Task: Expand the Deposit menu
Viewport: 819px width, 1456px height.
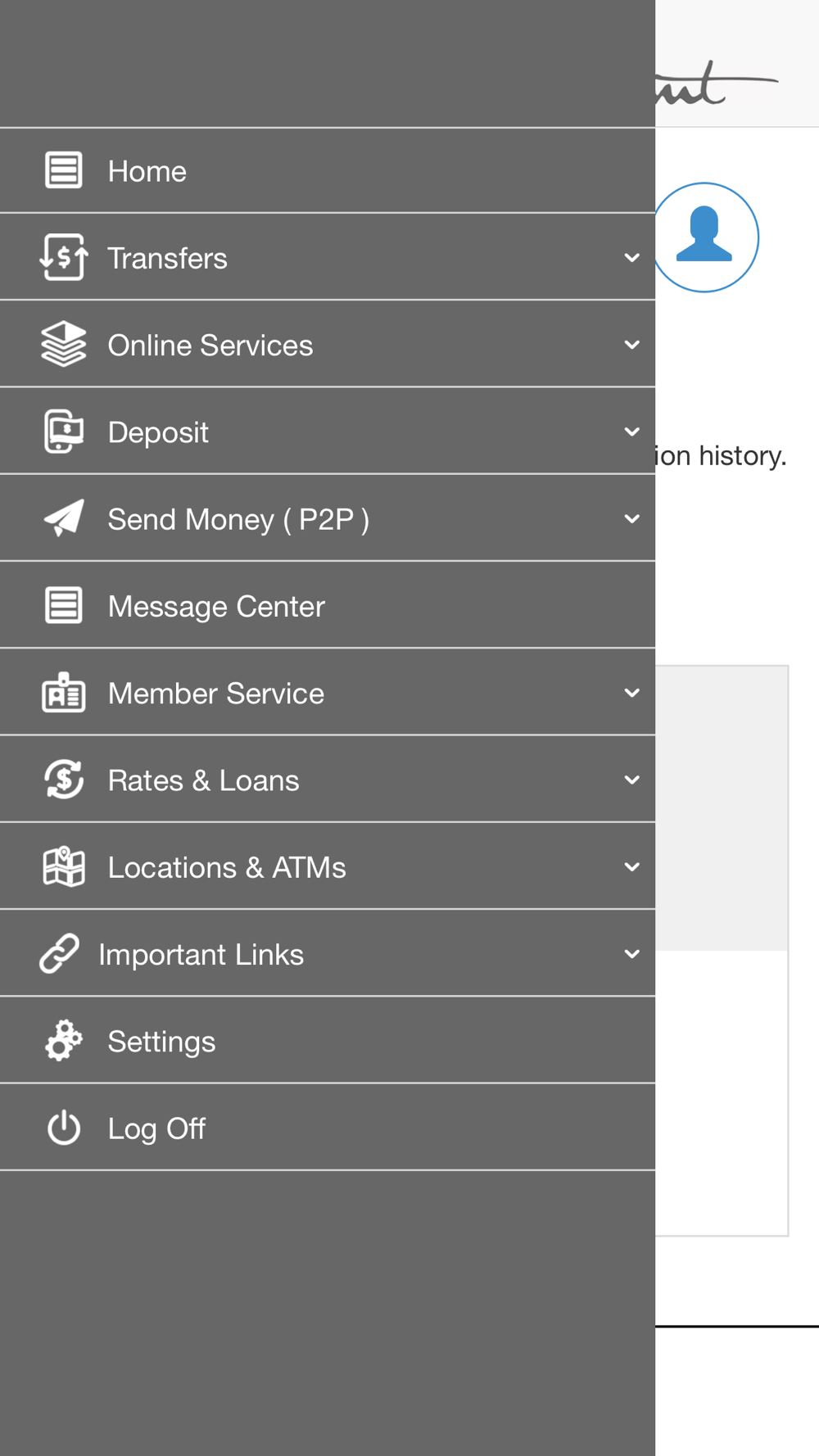Action: click(328, 432)
